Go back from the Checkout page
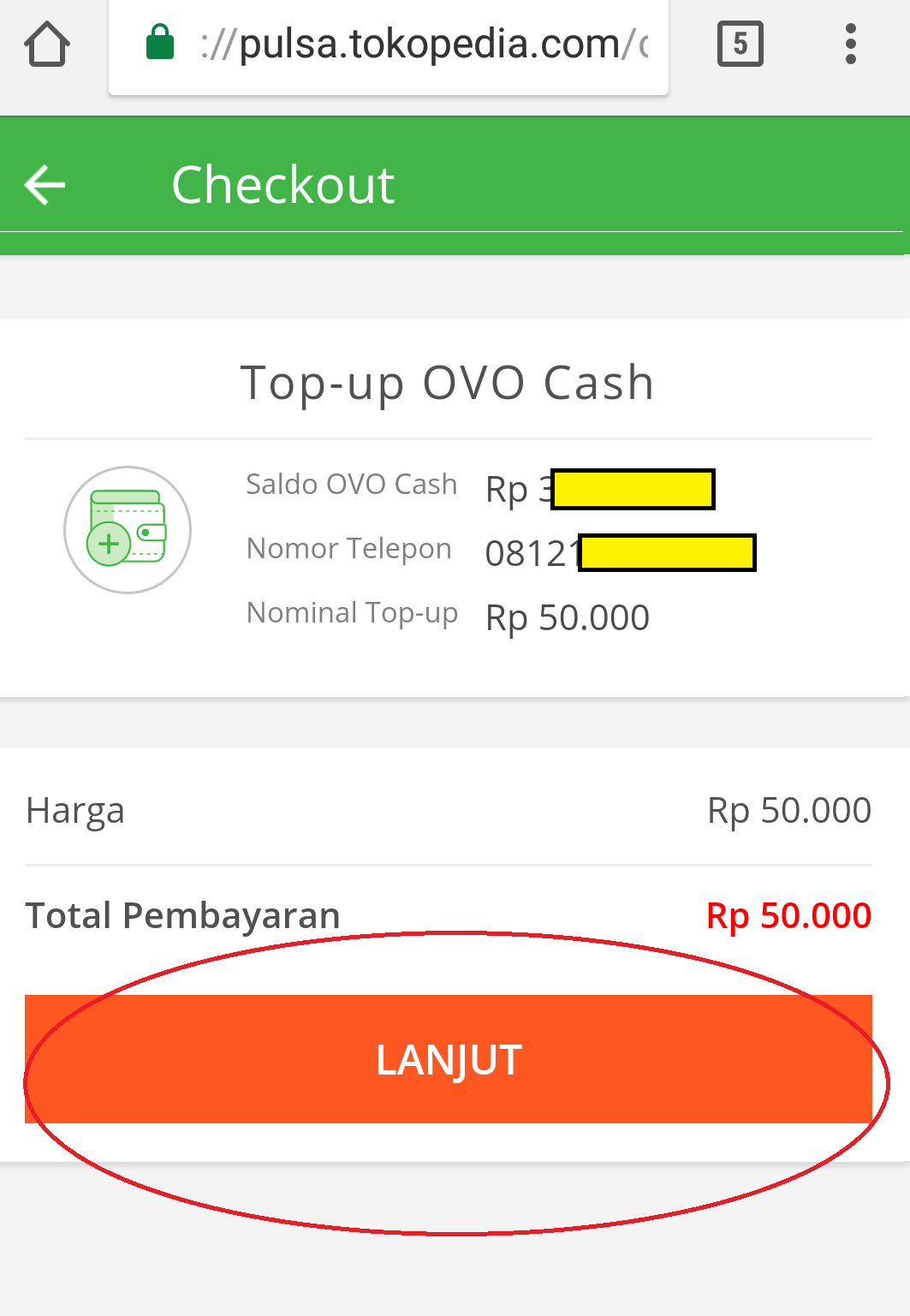The image size is (910, 1316). coord(45,185)
